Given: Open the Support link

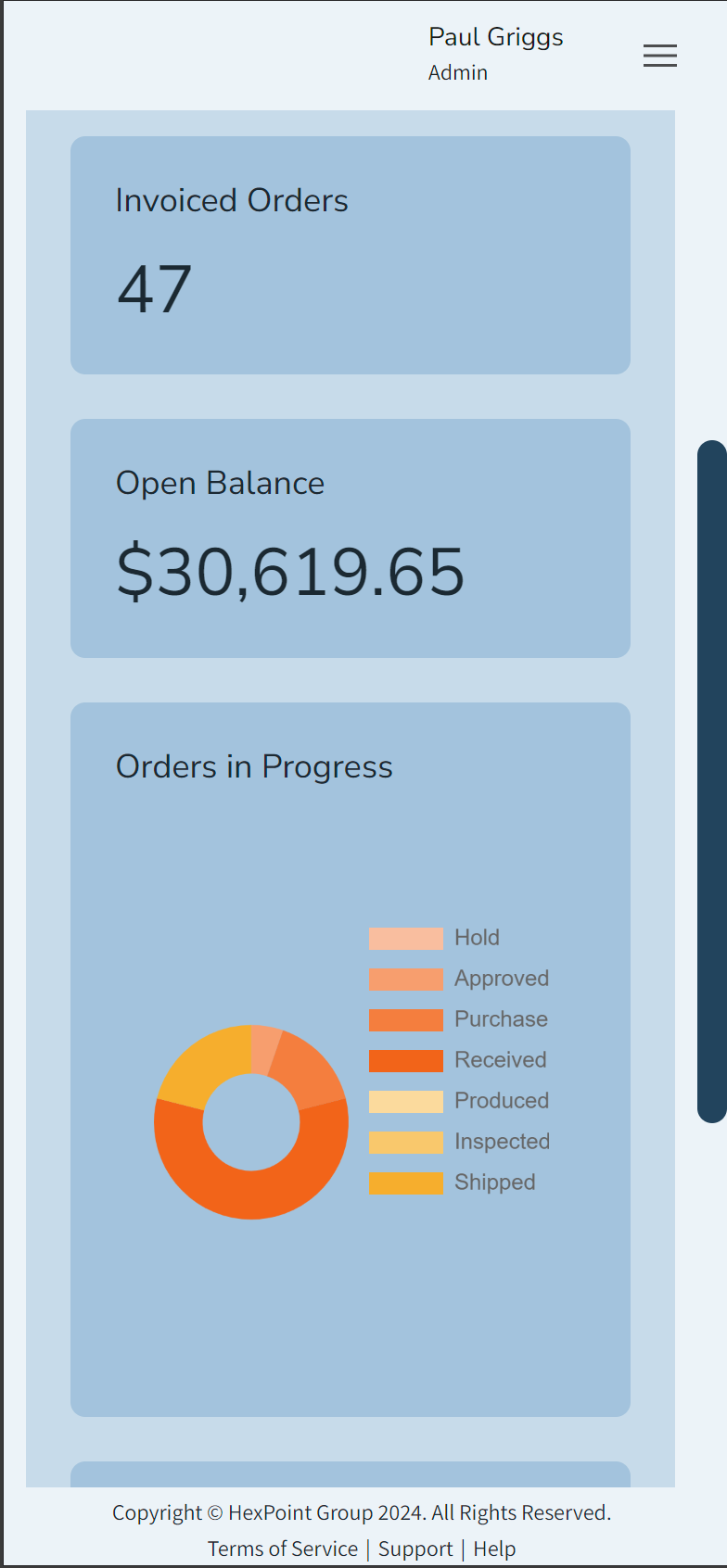Looking at the screenshot, I should point(415,1549).
